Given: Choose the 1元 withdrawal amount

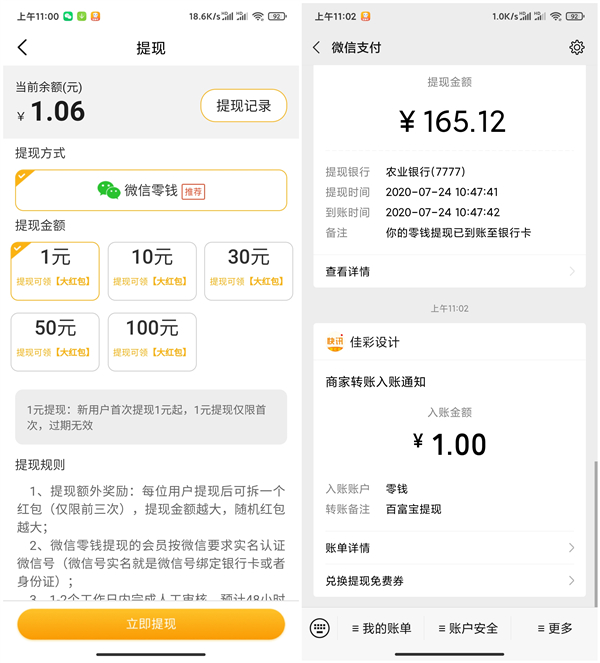Looking at the screenshot, I should (55, 270).
